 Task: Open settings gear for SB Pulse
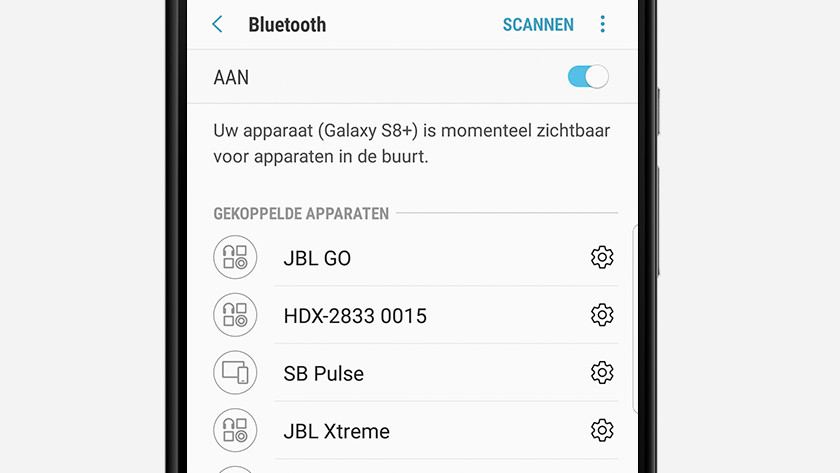pos(601,374)
